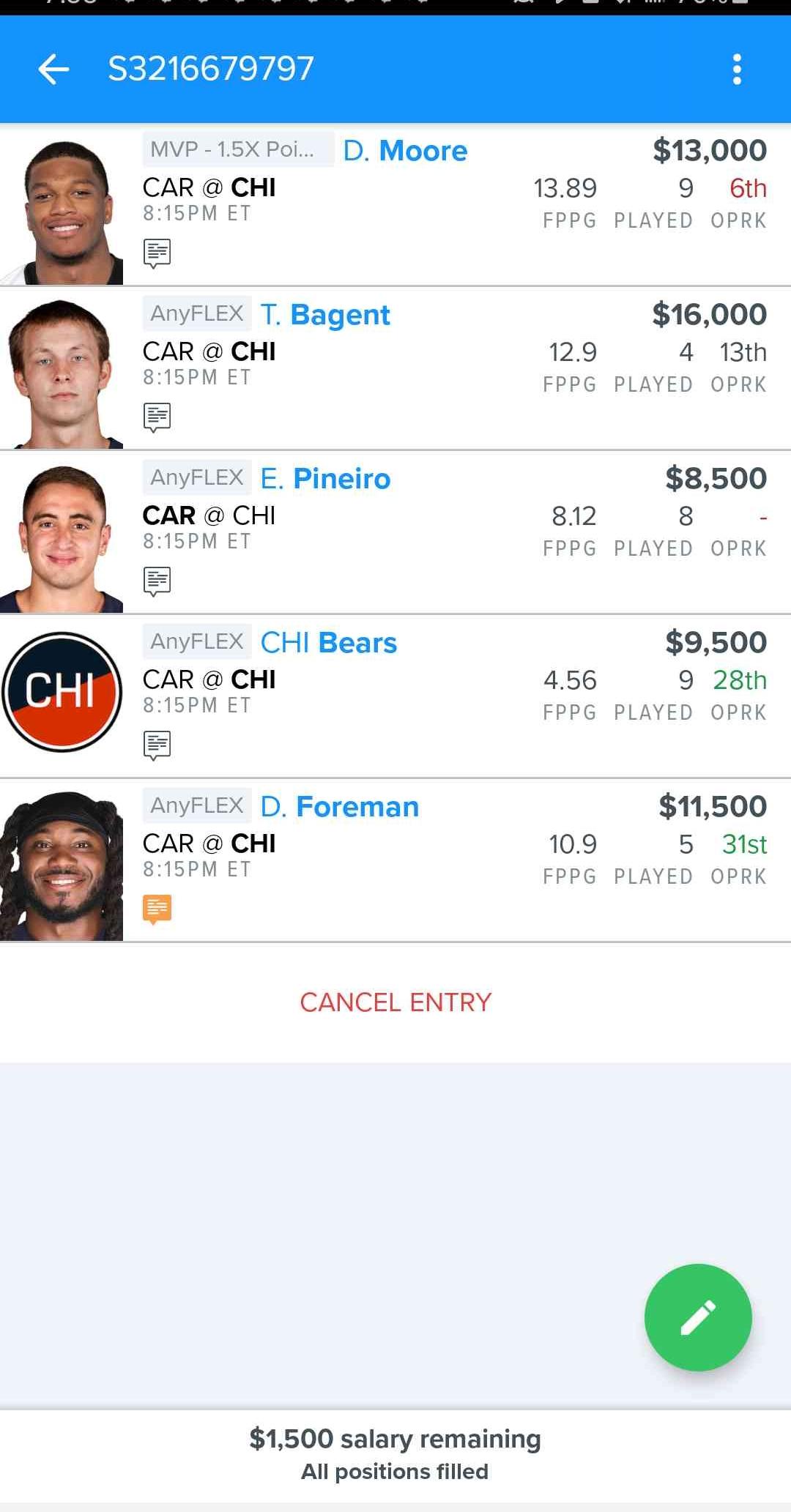Open D. Foreman's player row
The height and width of the screenshot is (1512, 791).
point(395,860)
